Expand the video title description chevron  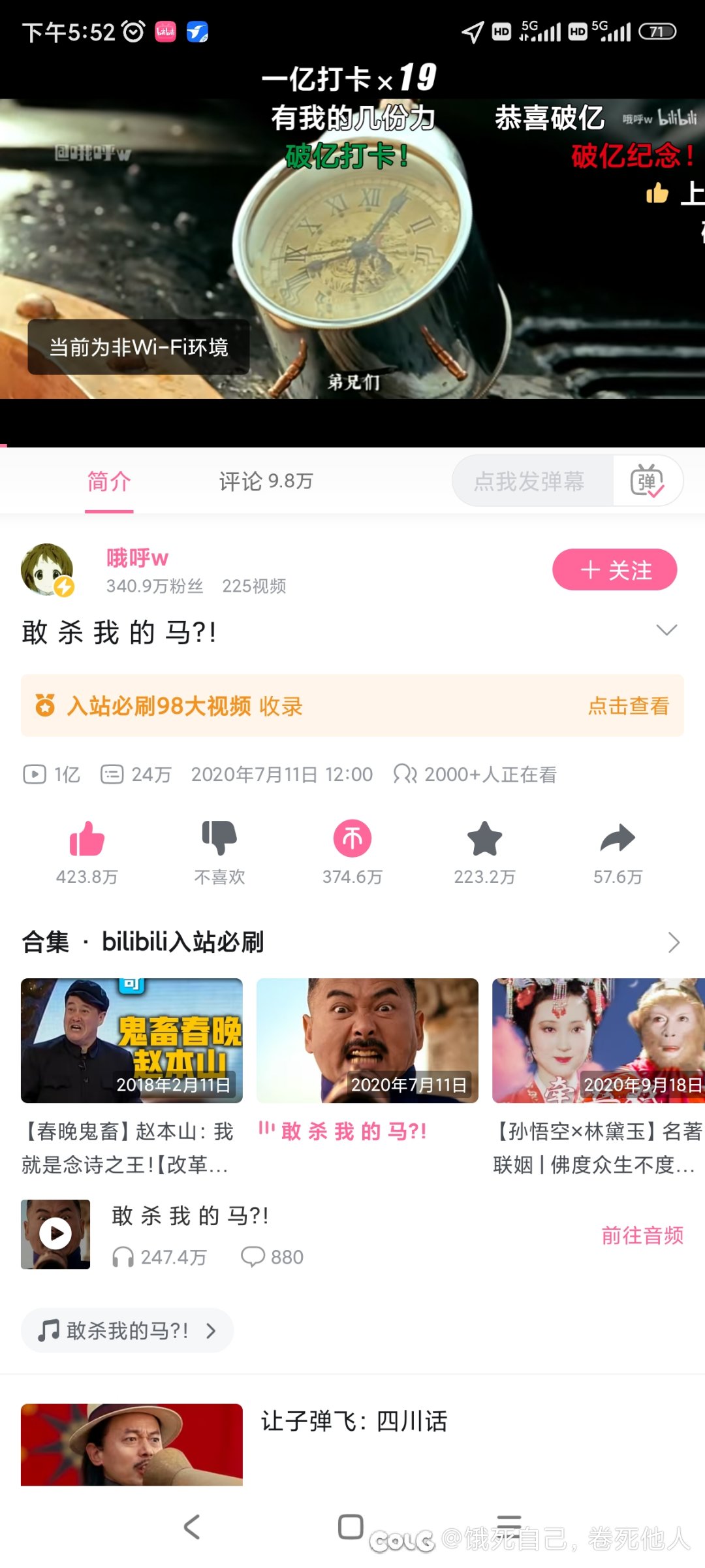click(666, 630)
